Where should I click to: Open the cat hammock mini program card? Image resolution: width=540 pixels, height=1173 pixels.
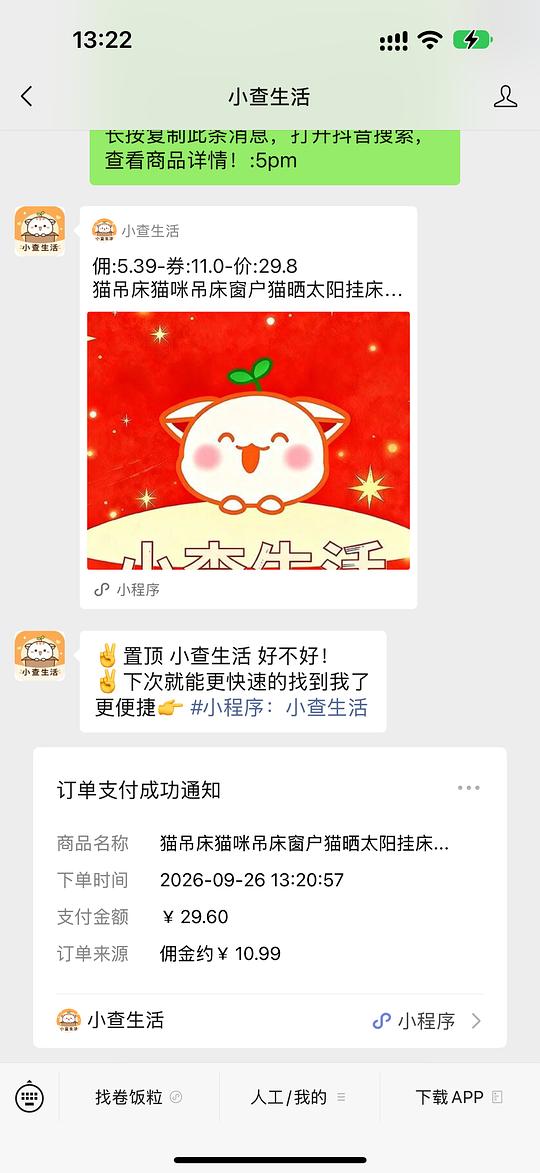tap(248, 407)
